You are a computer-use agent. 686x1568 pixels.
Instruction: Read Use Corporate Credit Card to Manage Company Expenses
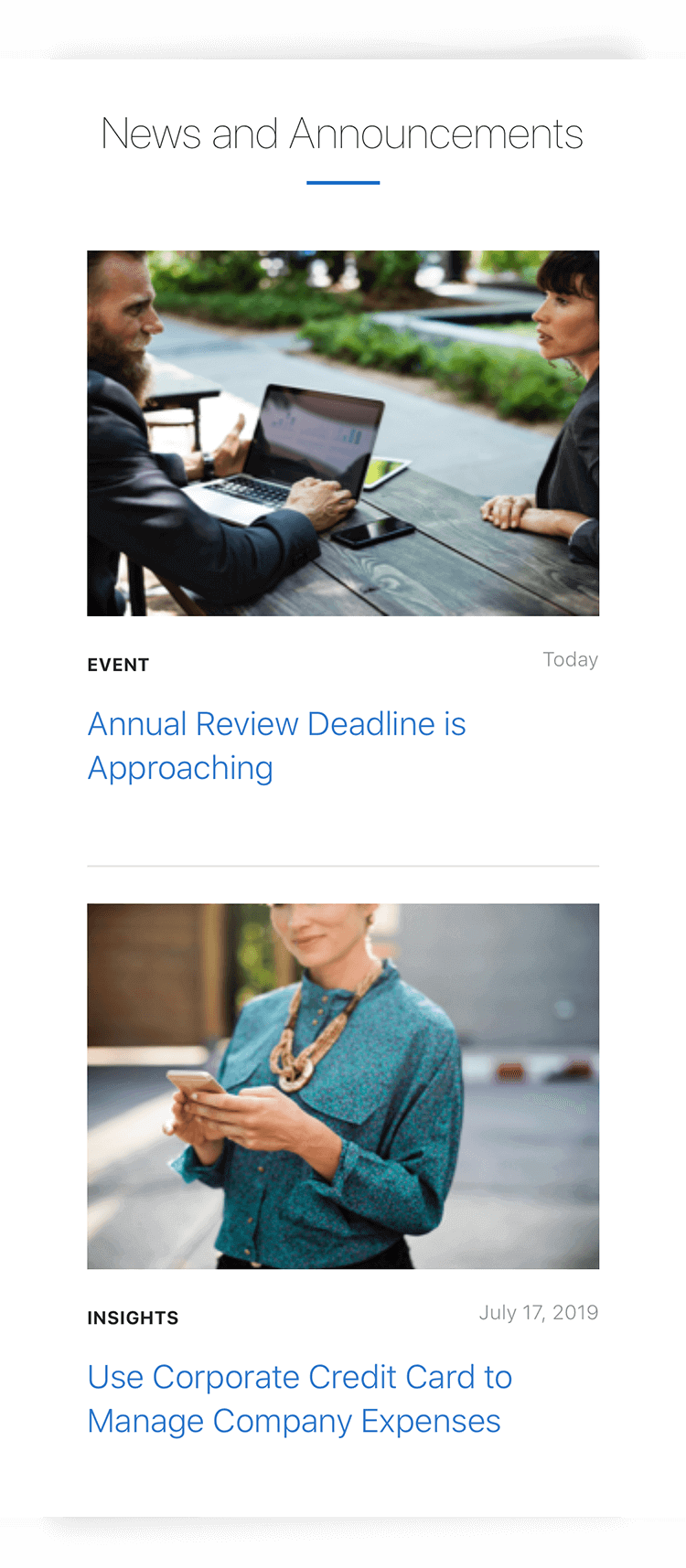299,1398
